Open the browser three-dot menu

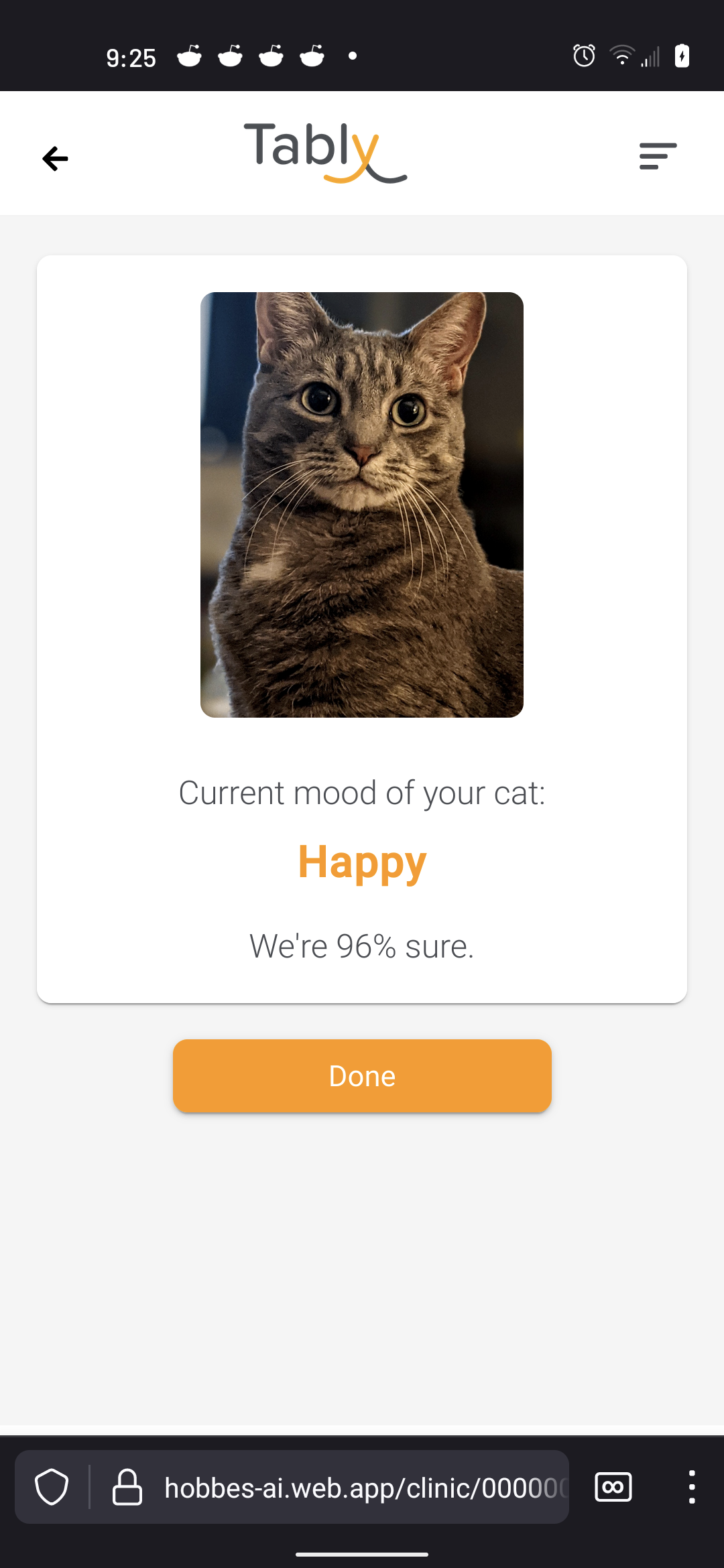click(692, 1488)
